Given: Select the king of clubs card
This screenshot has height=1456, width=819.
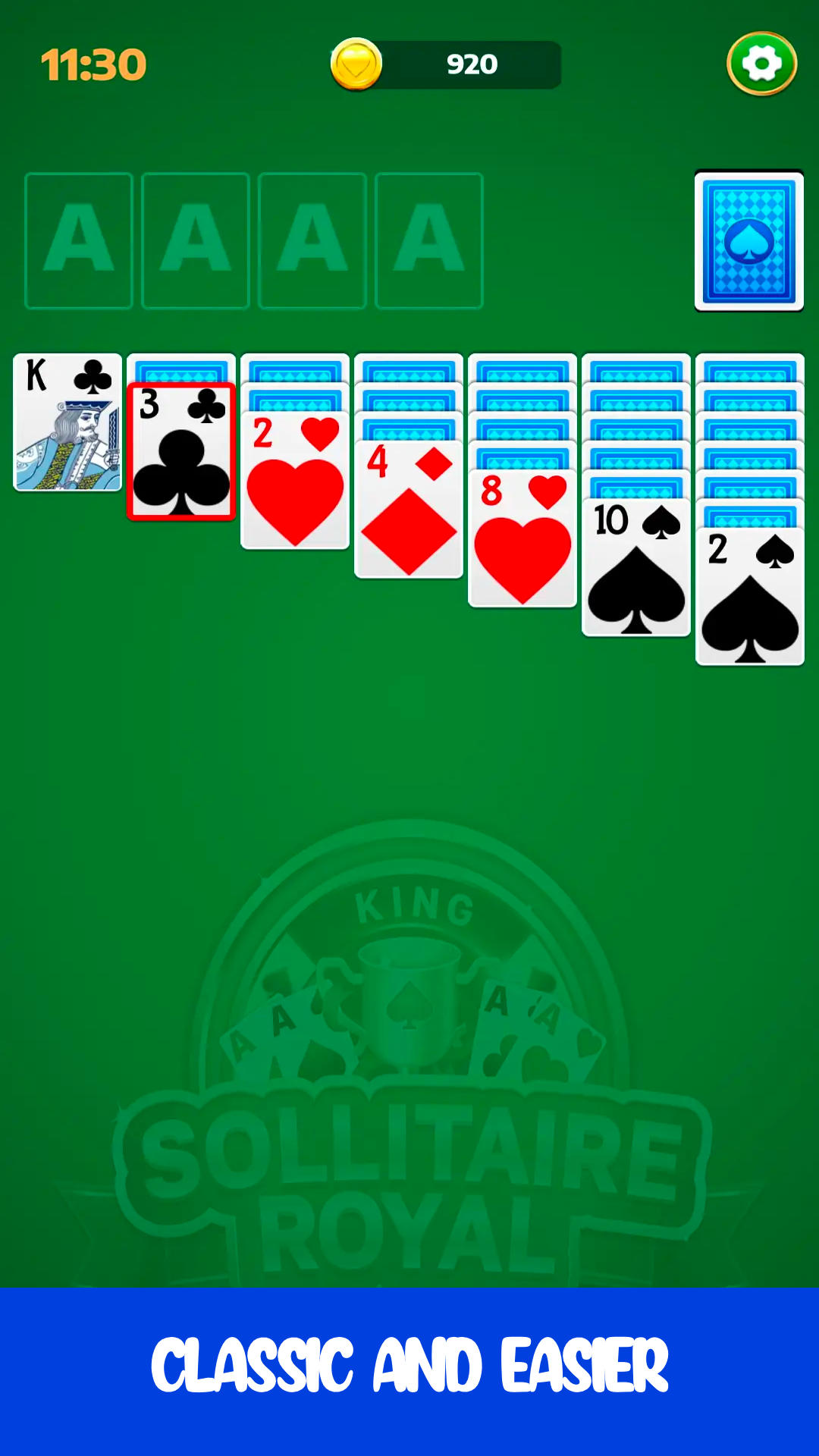Looking at the screenshot, I should point(67,422).
